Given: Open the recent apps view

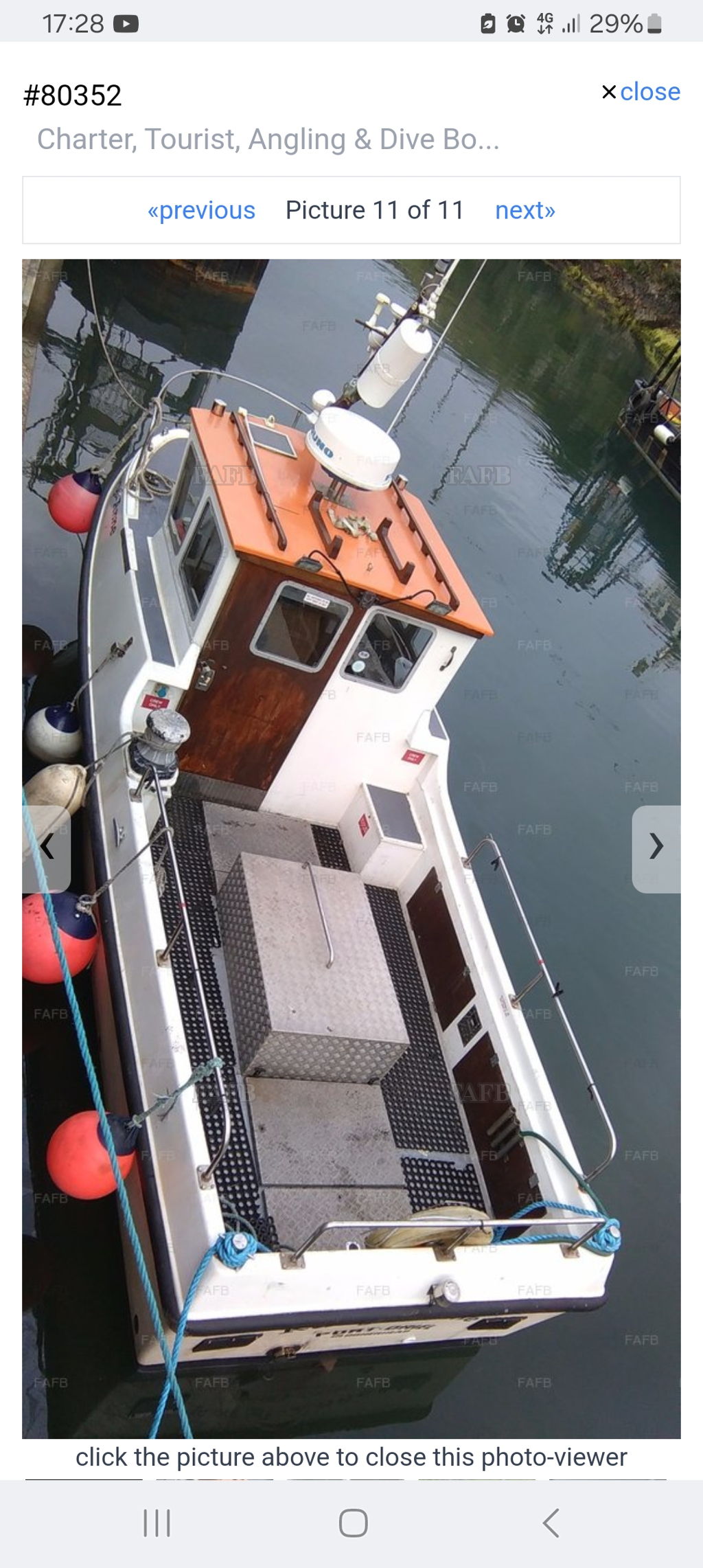Looking at the screenshot, I should click(x=157, y=1523).
